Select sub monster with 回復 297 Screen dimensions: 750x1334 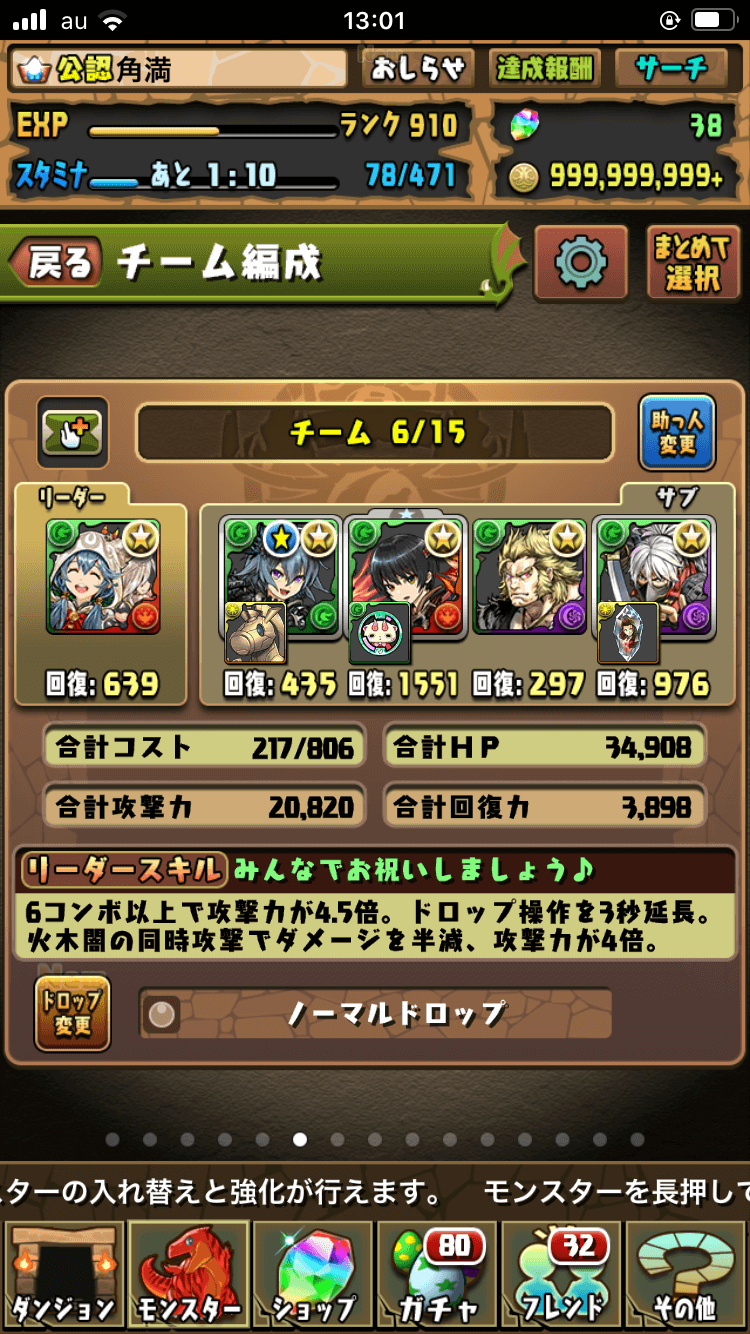529,578
